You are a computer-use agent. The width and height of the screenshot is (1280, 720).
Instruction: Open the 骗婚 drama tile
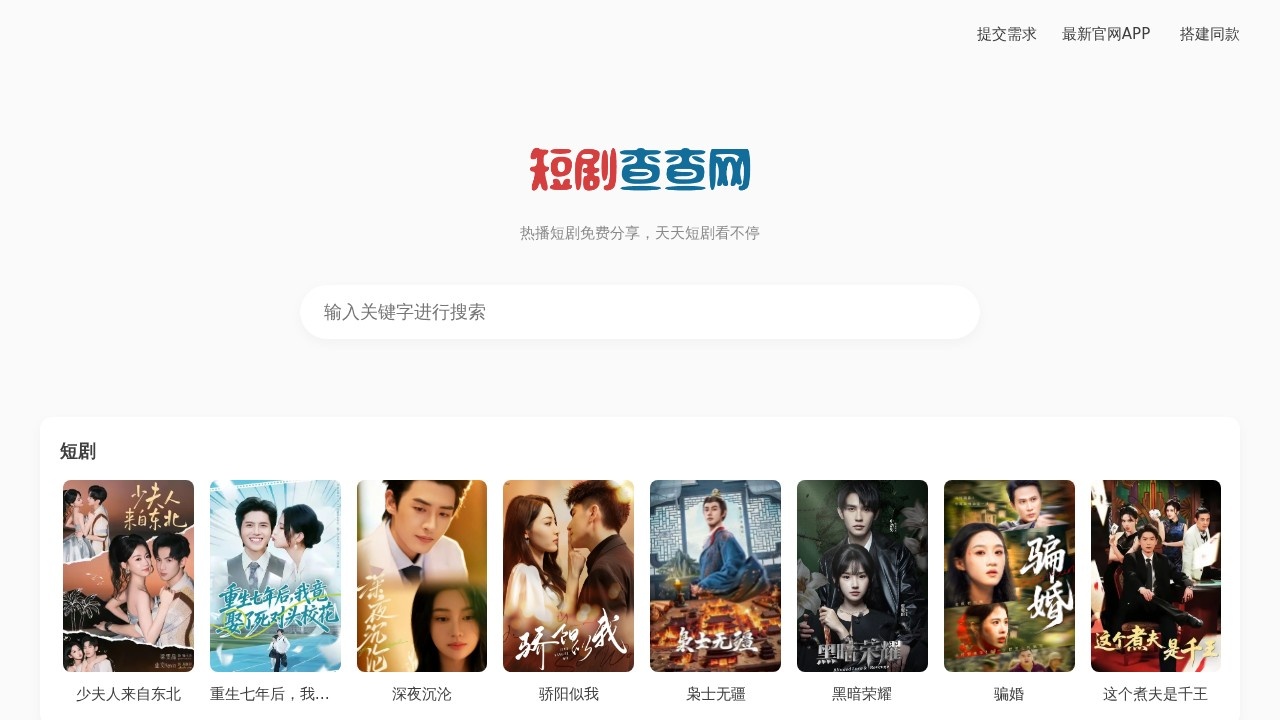click(x=1009, y=576)
